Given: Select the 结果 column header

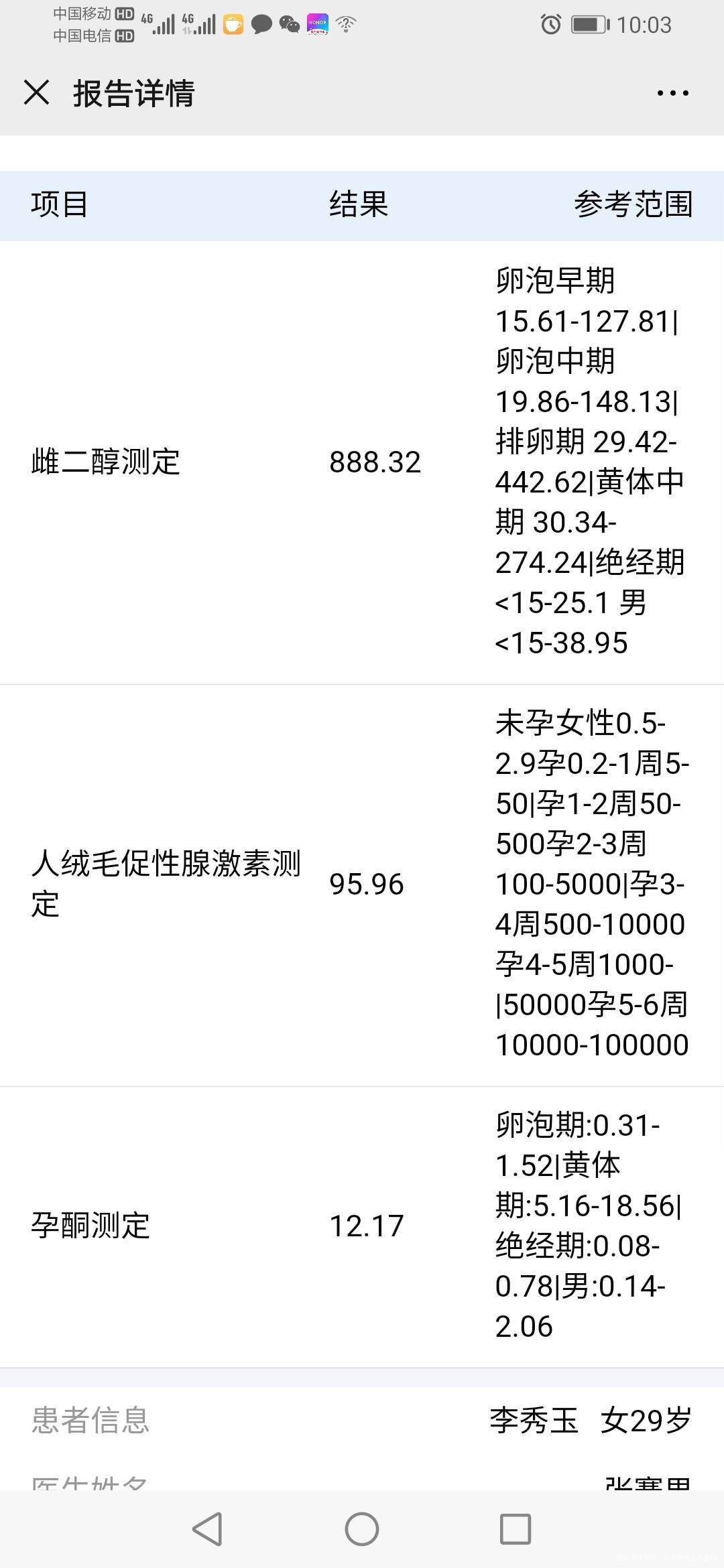Looking at the screenshot, I should (357, 204).
